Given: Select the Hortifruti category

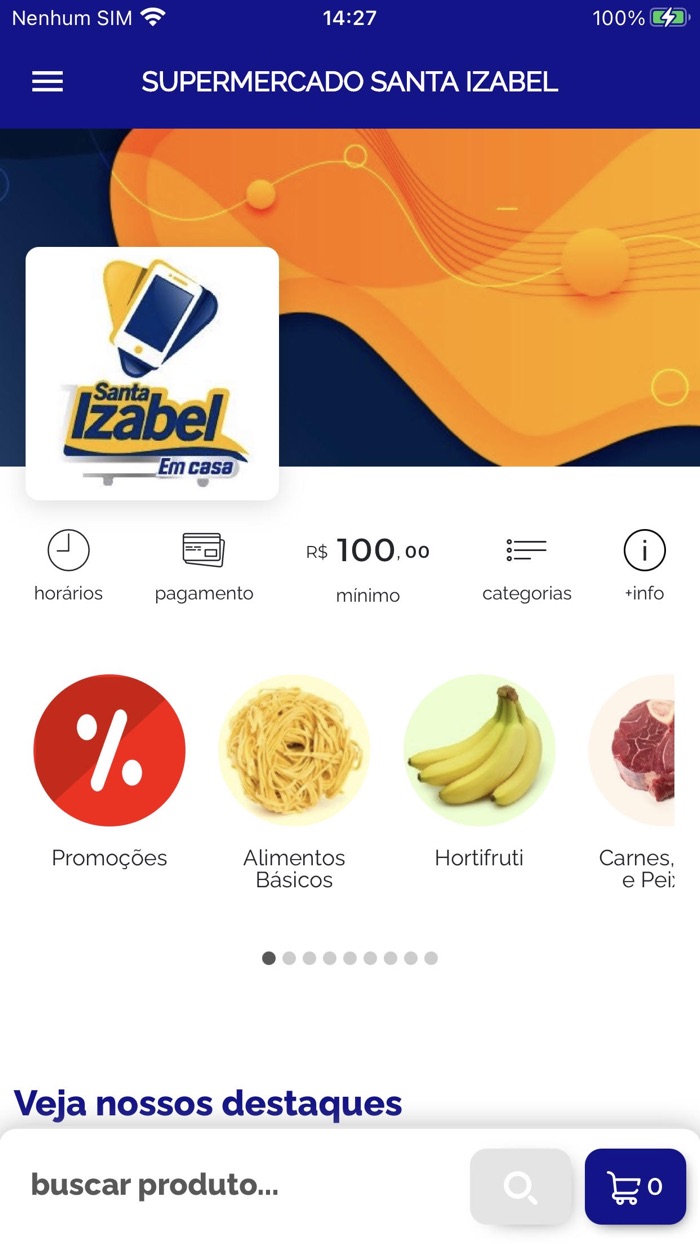Looking at the screenshot, I should pyautogui.click(x=479, y=771).
